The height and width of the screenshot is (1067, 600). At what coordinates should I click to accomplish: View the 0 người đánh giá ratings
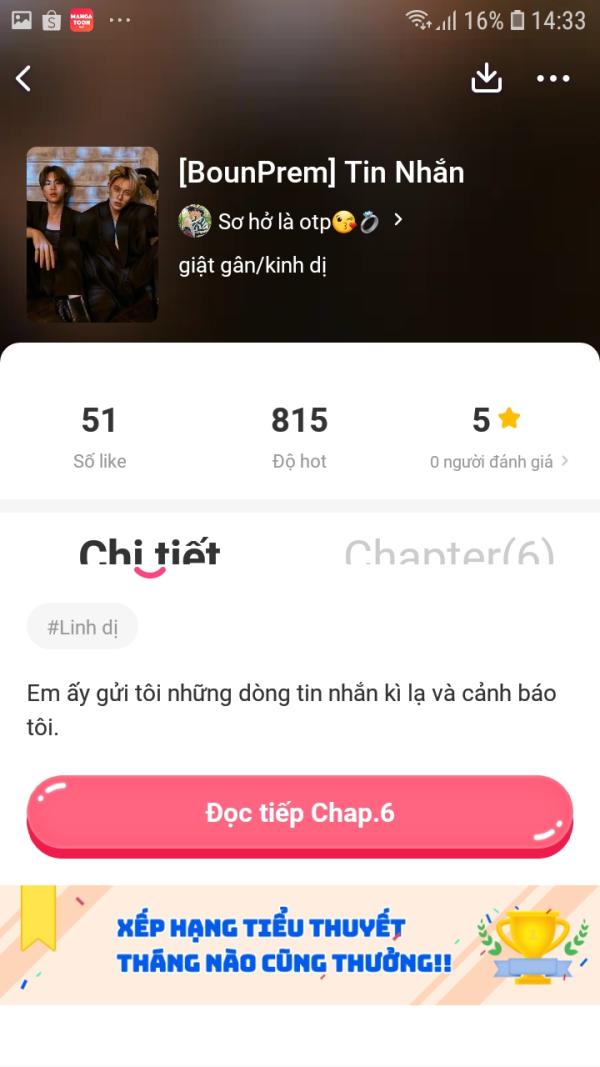pyautogui.click(x=498, y=461)
